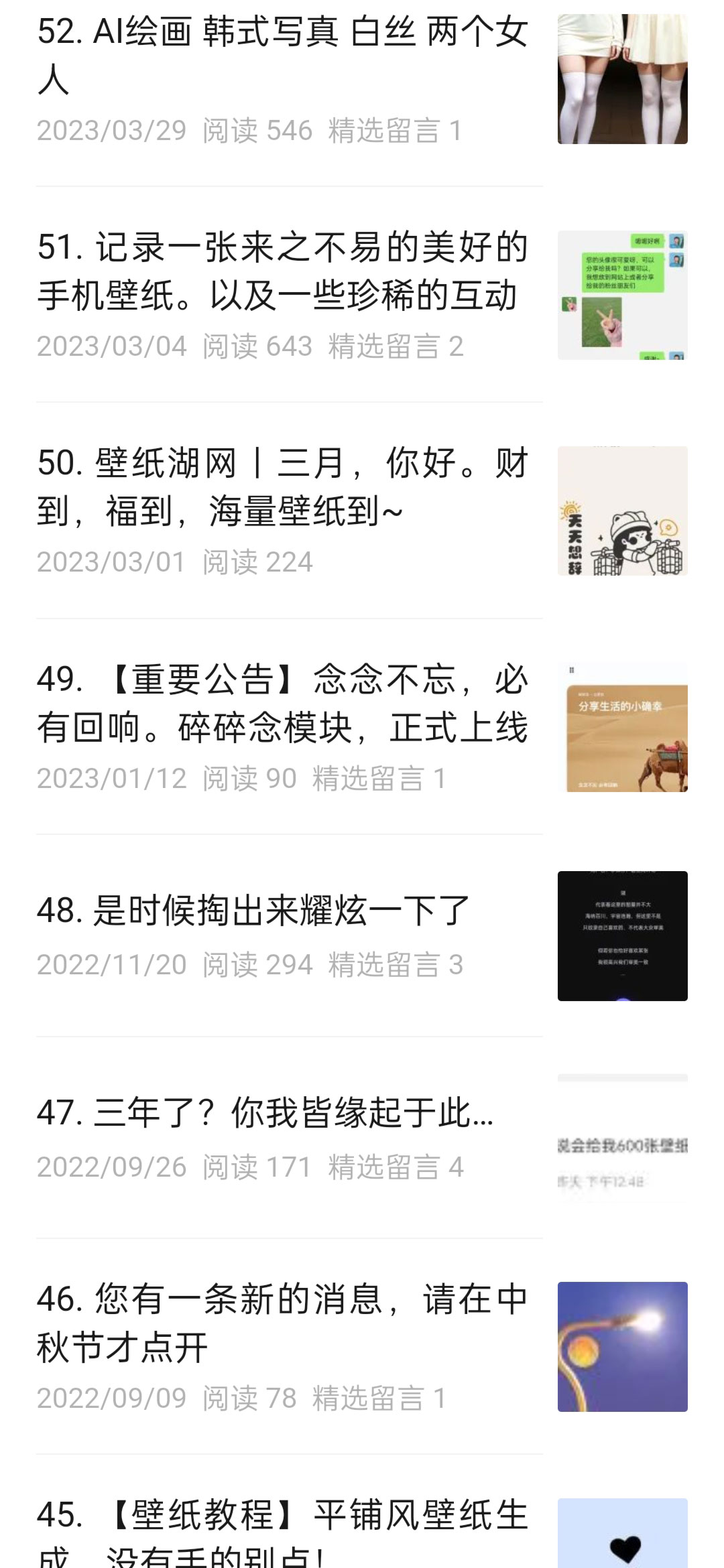Open article 47 三年了？你我皆缘起于此
Image resolution: width=724 pixels, height=1568 pixels.
[x=265, y=1114]
